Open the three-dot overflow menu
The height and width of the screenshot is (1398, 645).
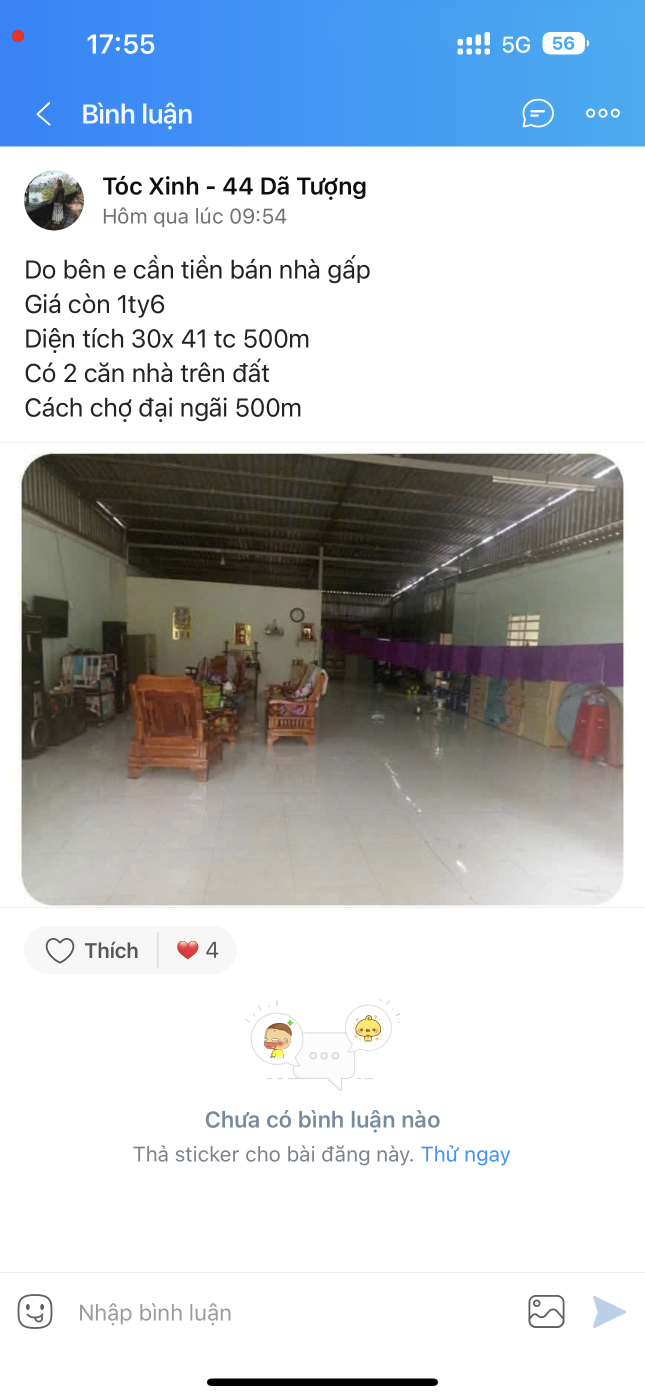[602, 114]
